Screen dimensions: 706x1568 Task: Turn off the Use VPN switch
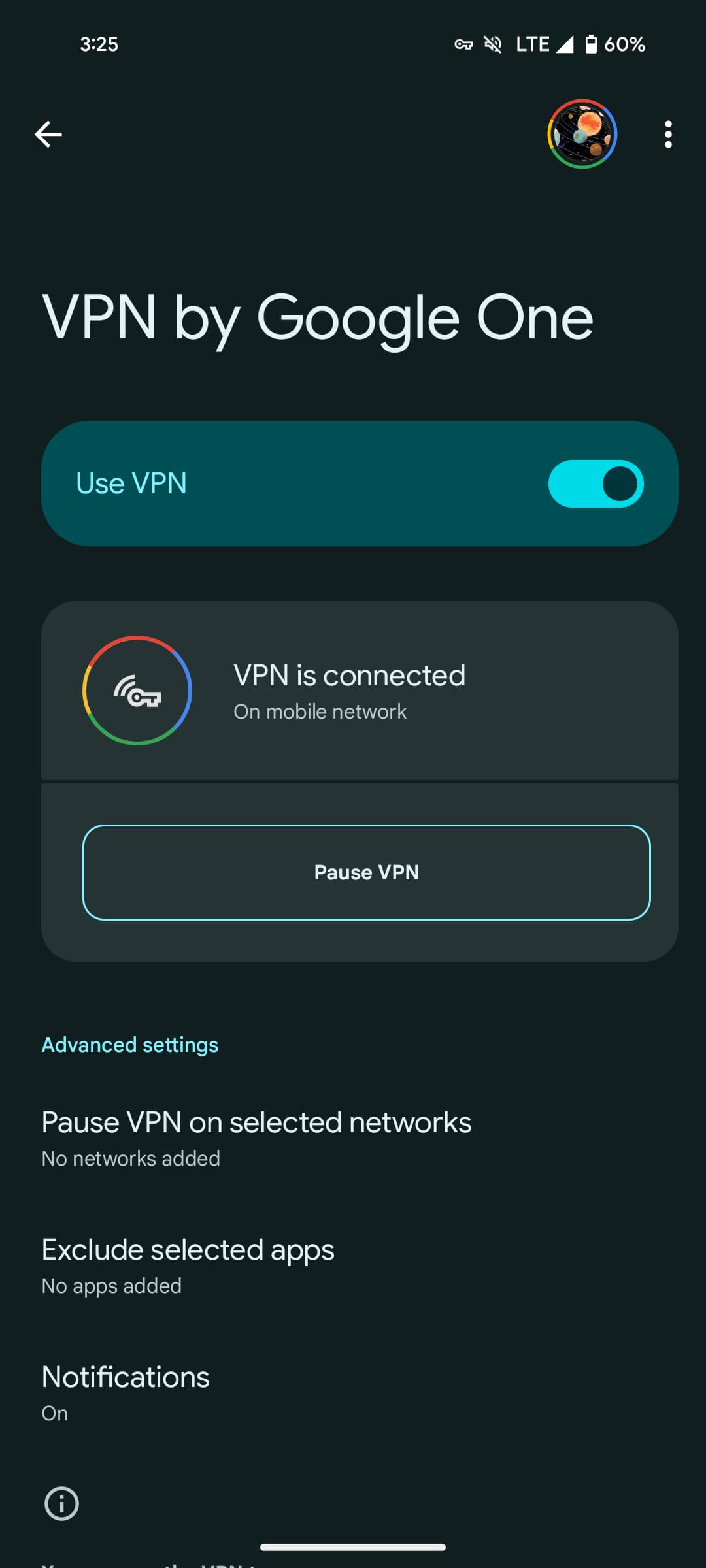[x=596, y=484]
